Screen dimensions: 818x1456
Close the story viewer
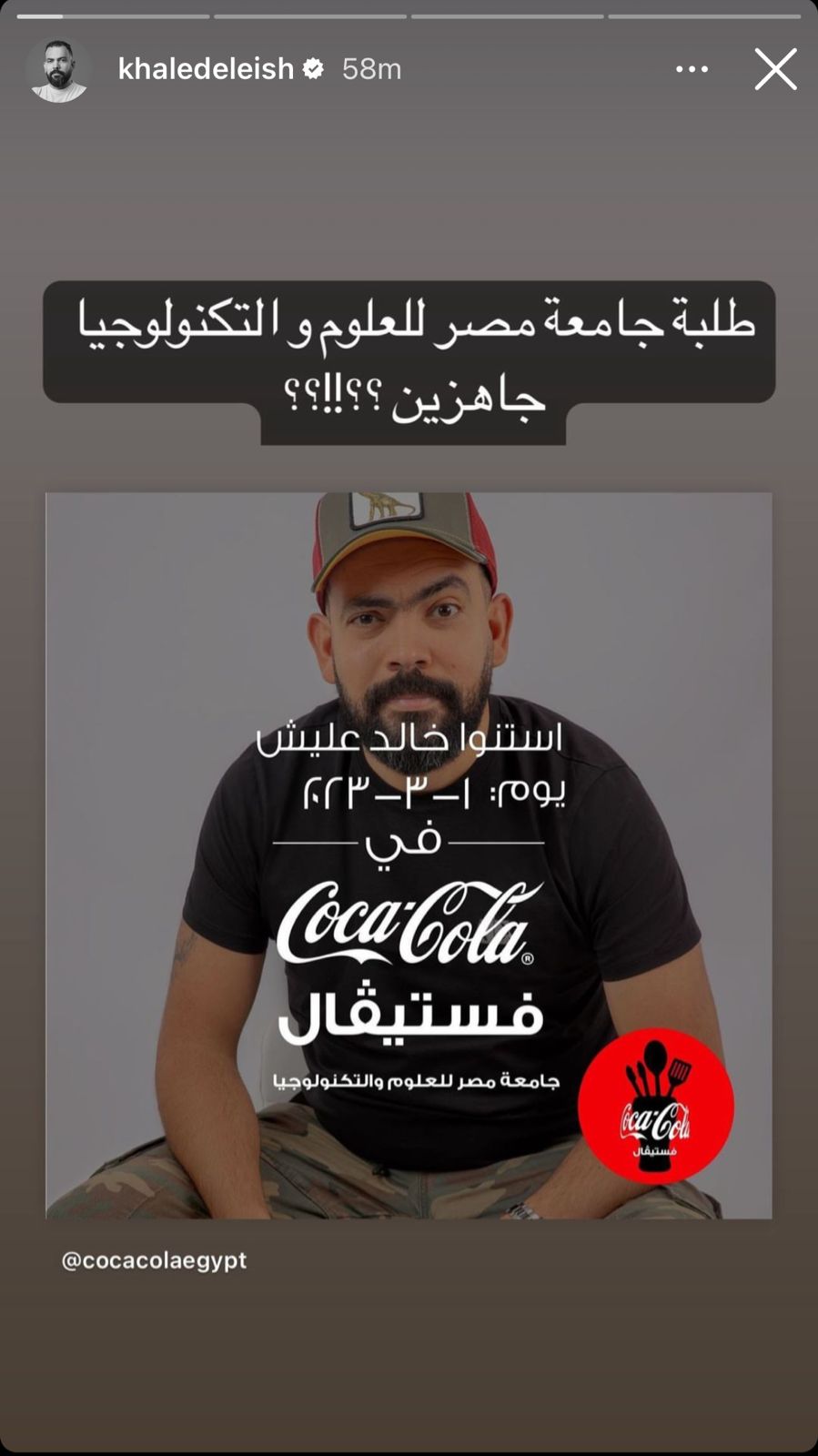tap(775, 69)
